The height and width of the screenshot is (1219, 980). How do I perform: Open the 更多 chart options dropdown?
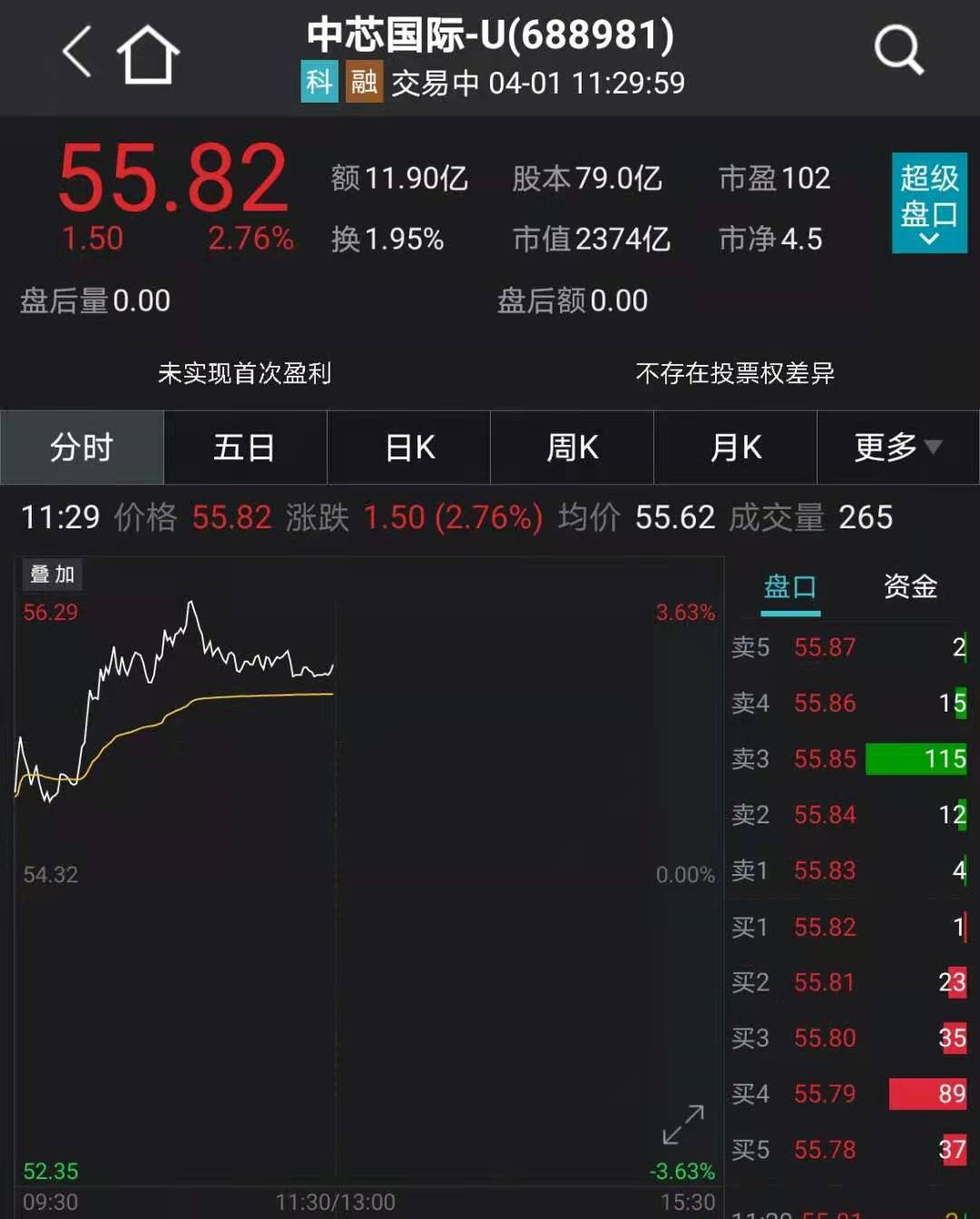pos(897,447)
